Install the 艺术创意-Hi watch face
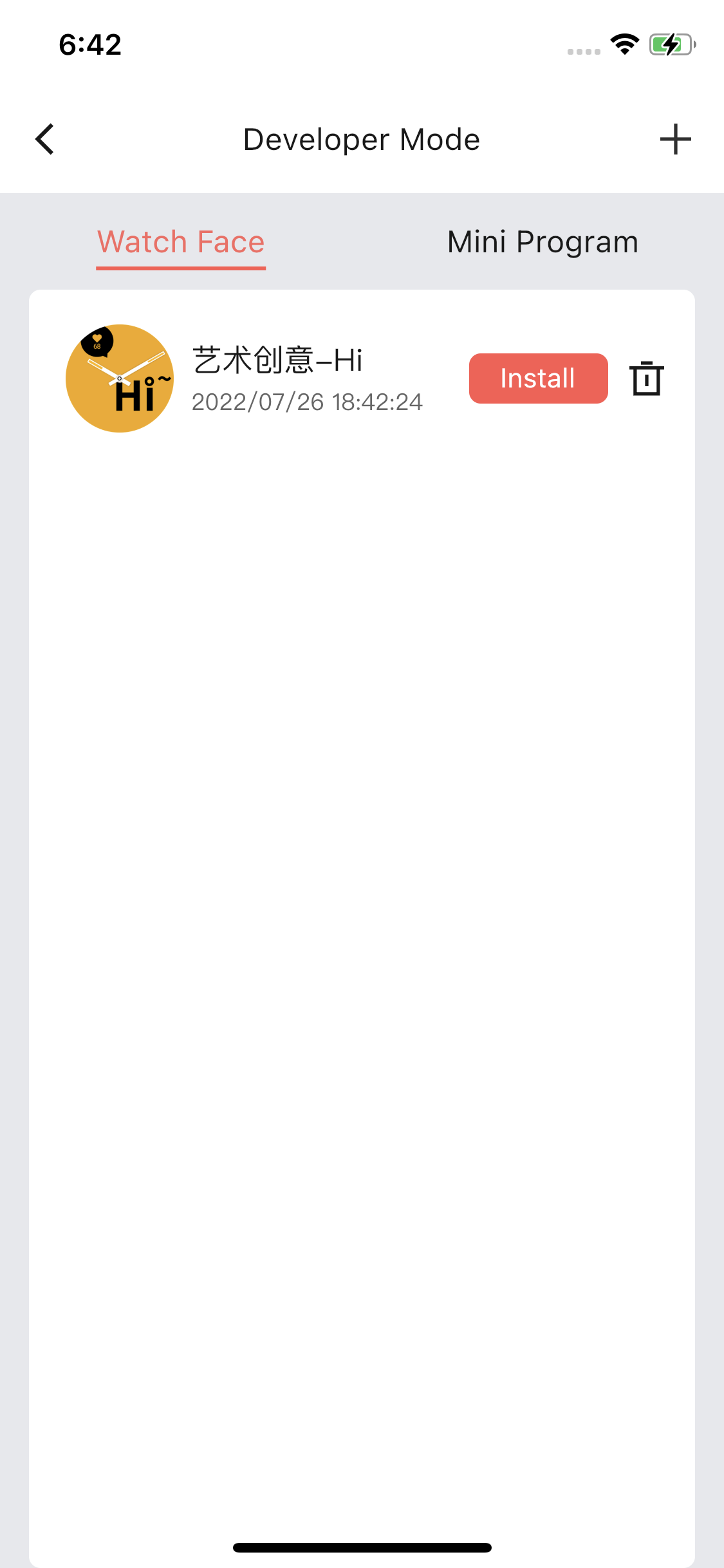The height and width of the screenshot is (1568, 724). coord(538,378)
